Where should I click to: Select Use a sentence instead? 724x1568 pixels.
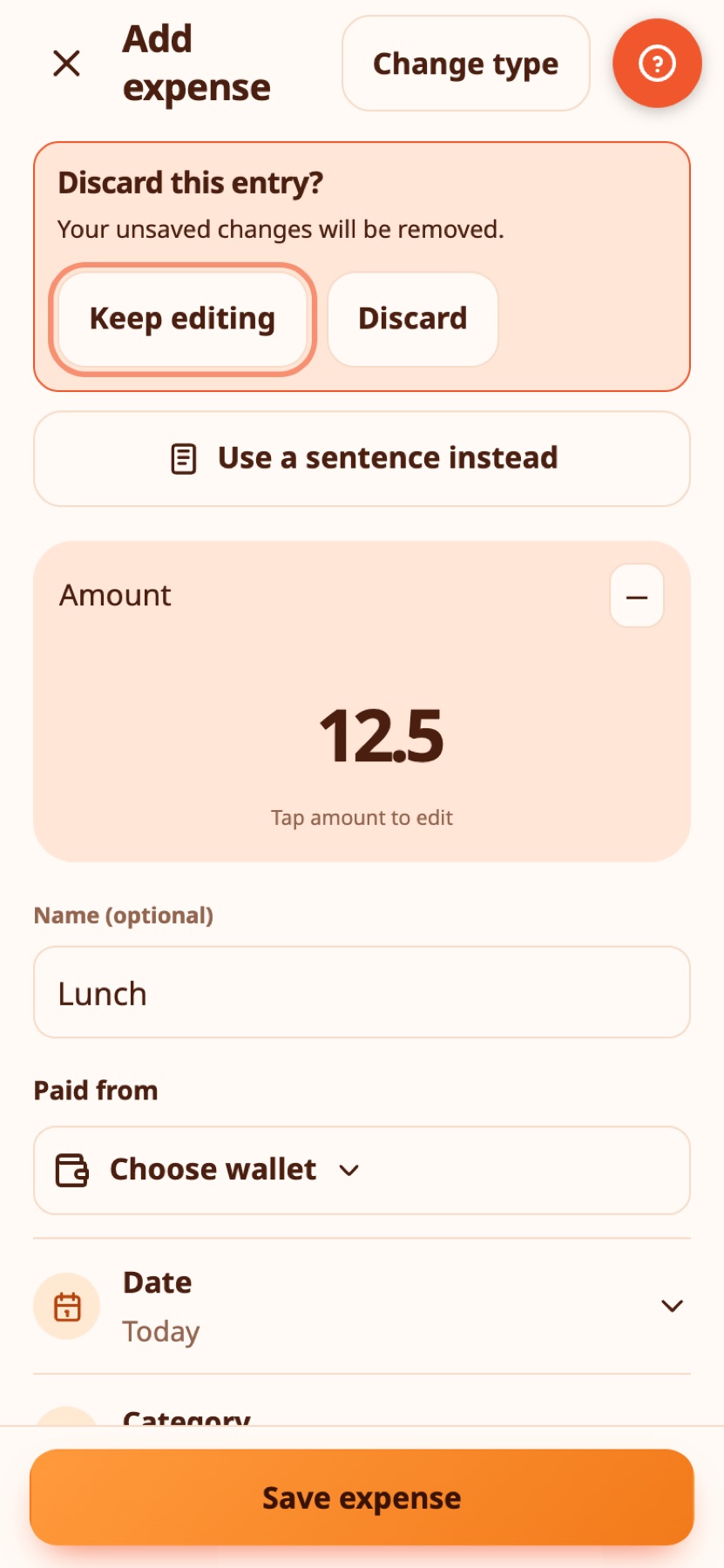point(362,458)
